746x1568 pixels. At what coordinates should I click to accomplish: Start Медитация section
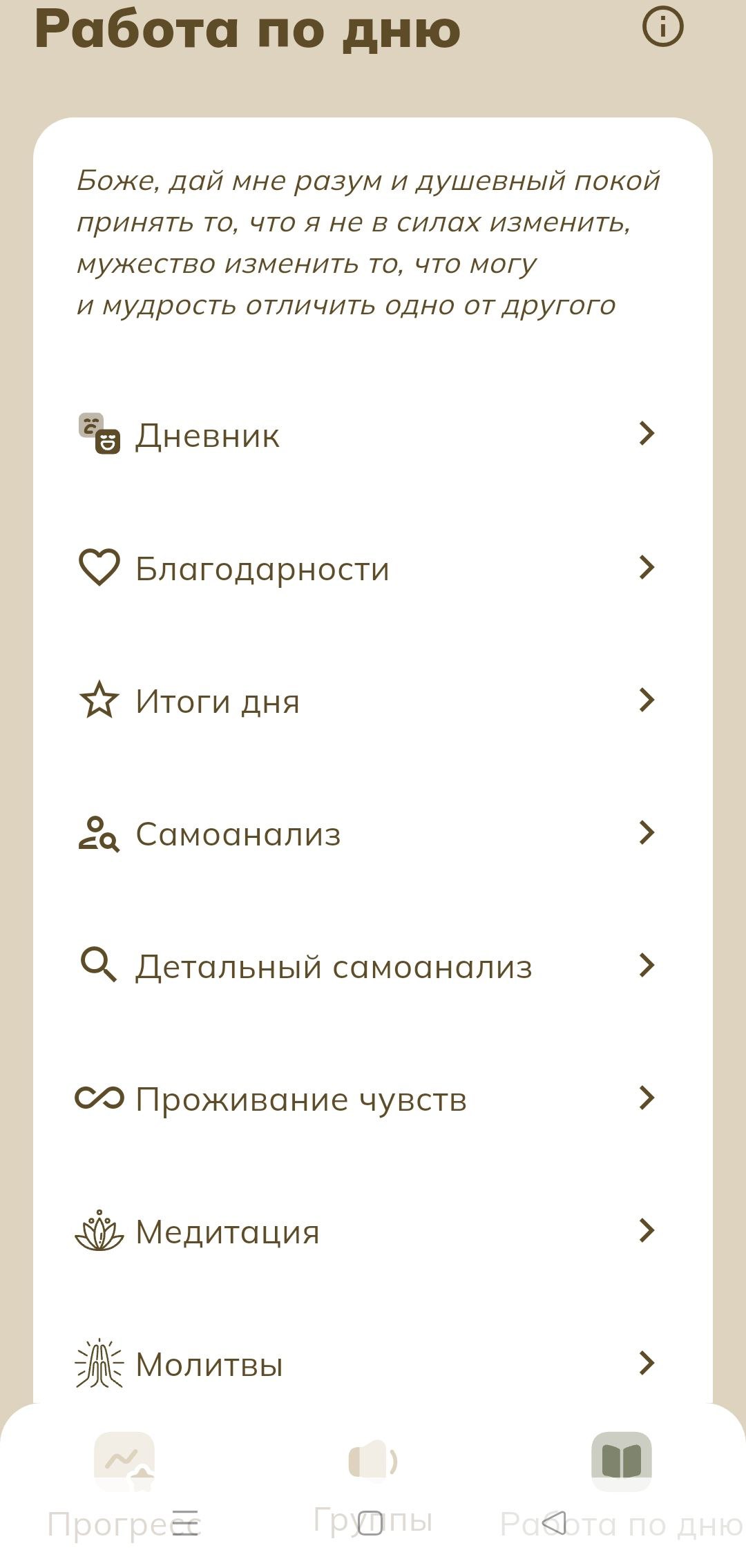point(366,1231)
